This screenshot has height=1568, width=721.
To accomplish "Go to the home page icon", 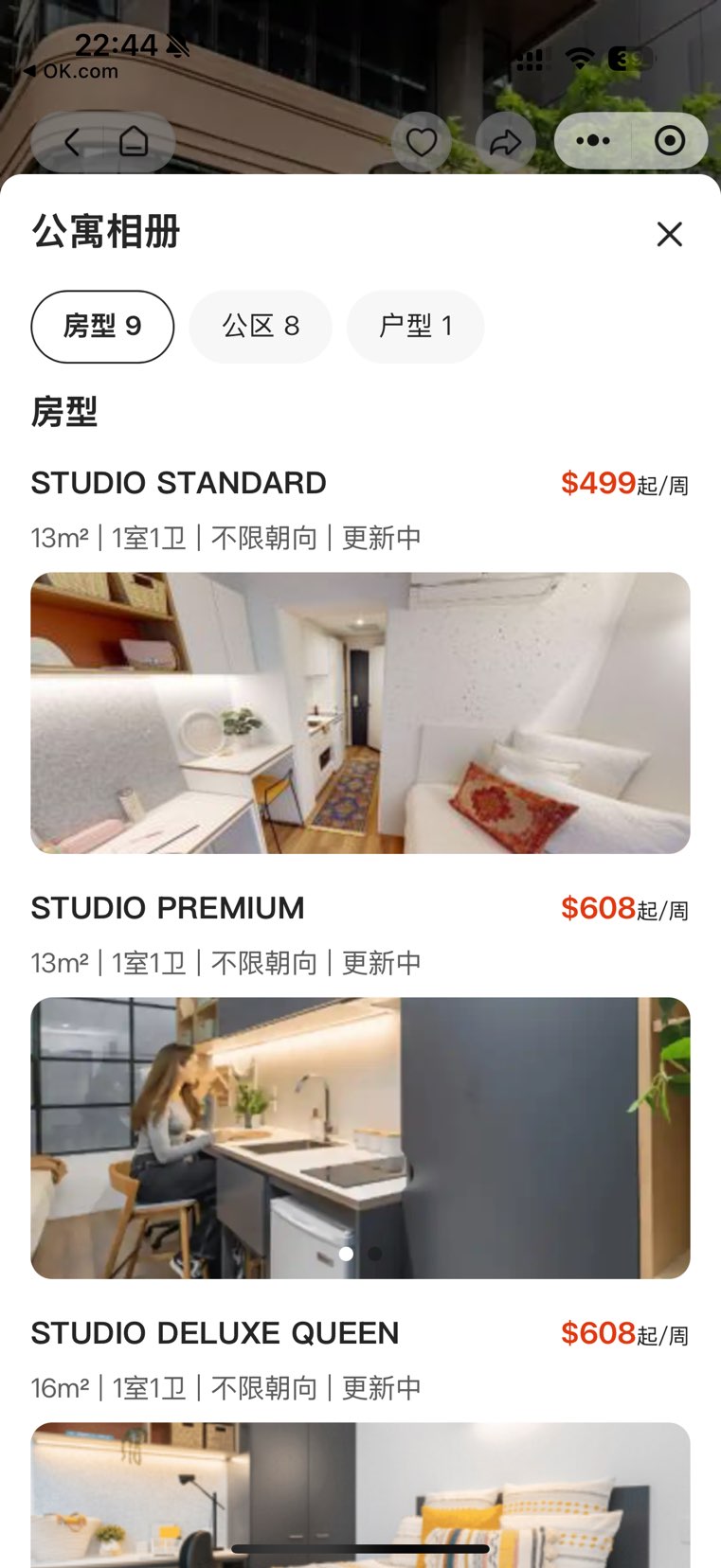I will pyautogui.click(x=134, y=142).
